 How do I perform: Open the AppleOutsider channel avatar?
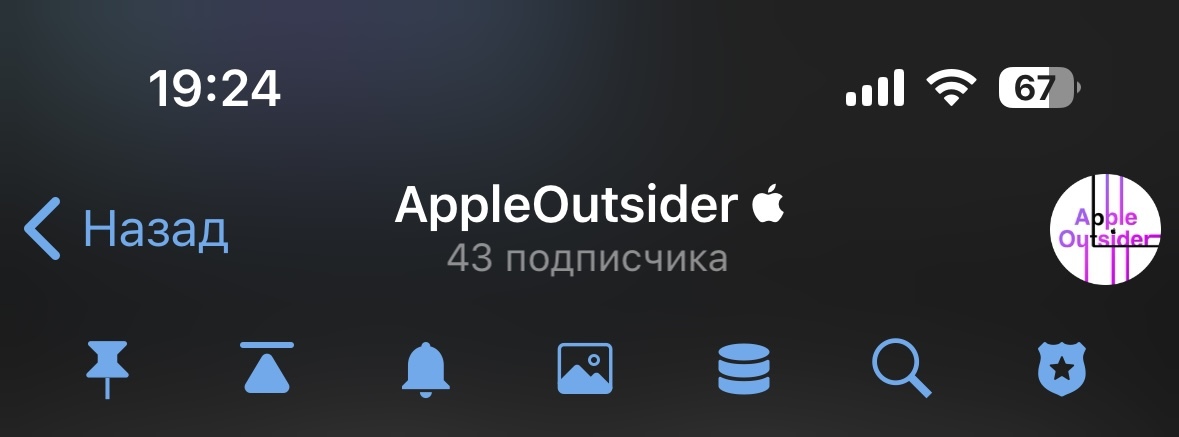1106,229
